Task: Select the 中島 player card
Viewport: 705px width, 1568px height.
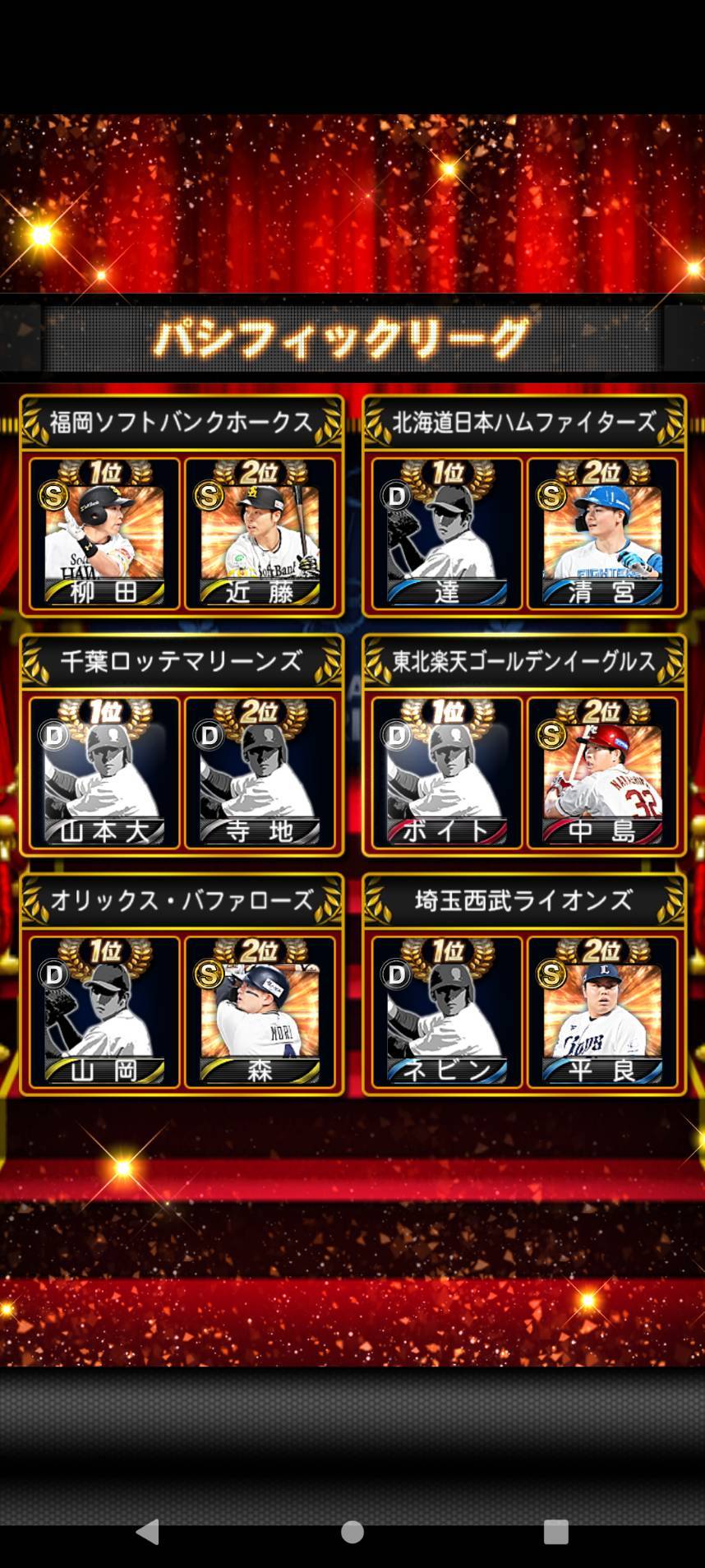Action: (602, 773)
